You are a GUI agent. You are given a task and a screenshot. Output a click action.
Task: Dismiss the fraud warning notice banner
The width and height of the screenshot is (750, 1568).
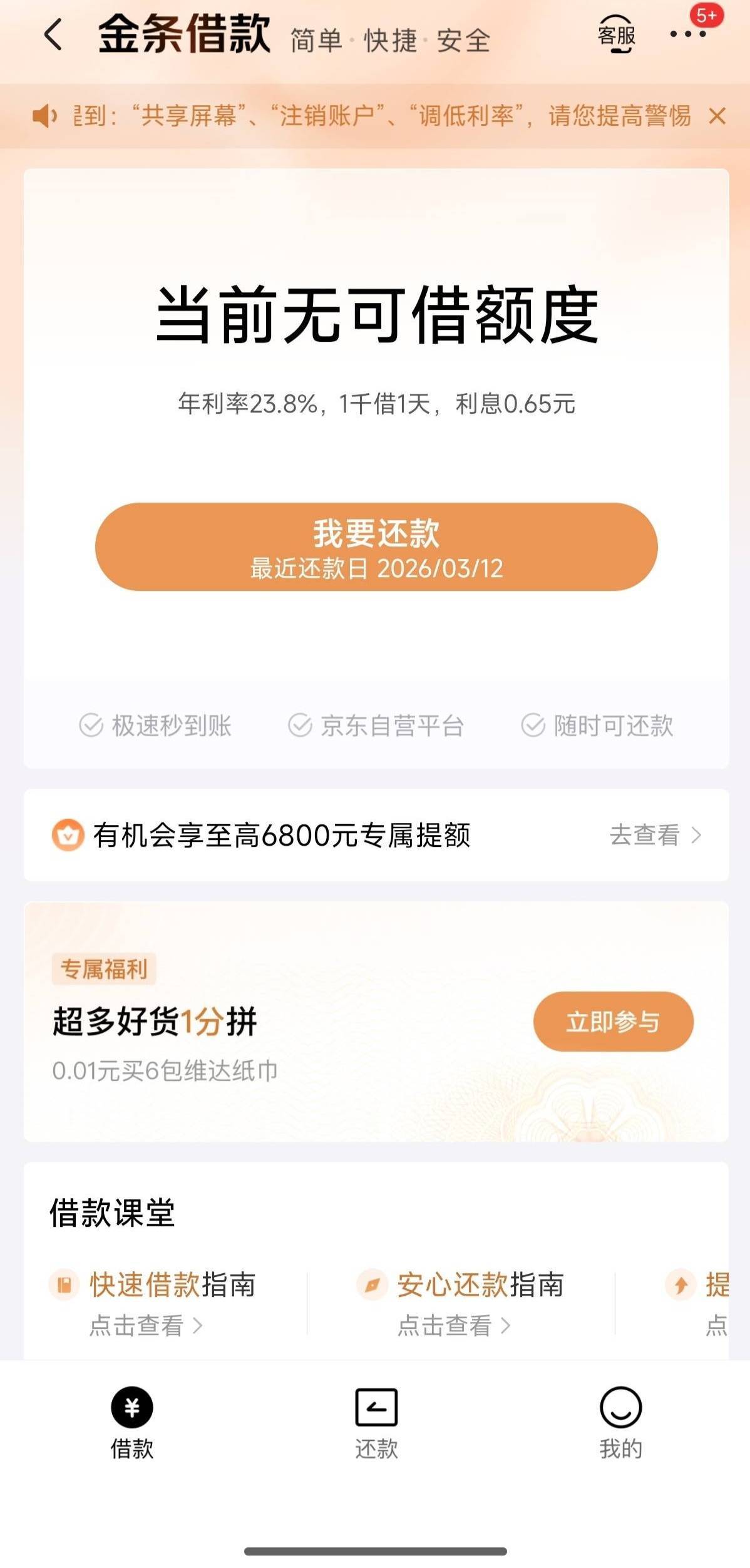(717, 116)
